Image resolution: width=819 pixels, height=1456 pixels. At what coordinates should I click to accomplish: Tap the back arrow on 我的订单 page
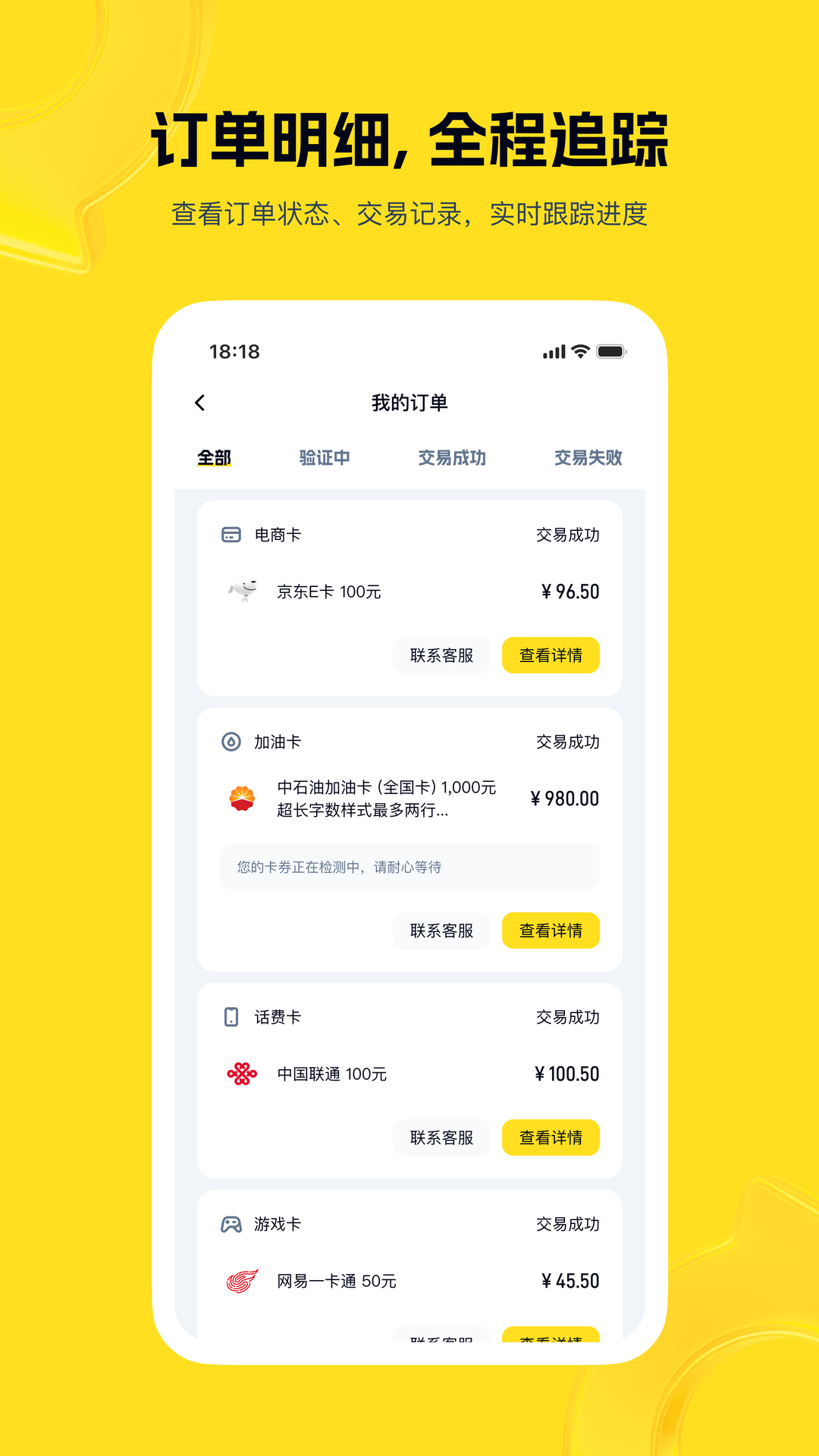(201, 403)
